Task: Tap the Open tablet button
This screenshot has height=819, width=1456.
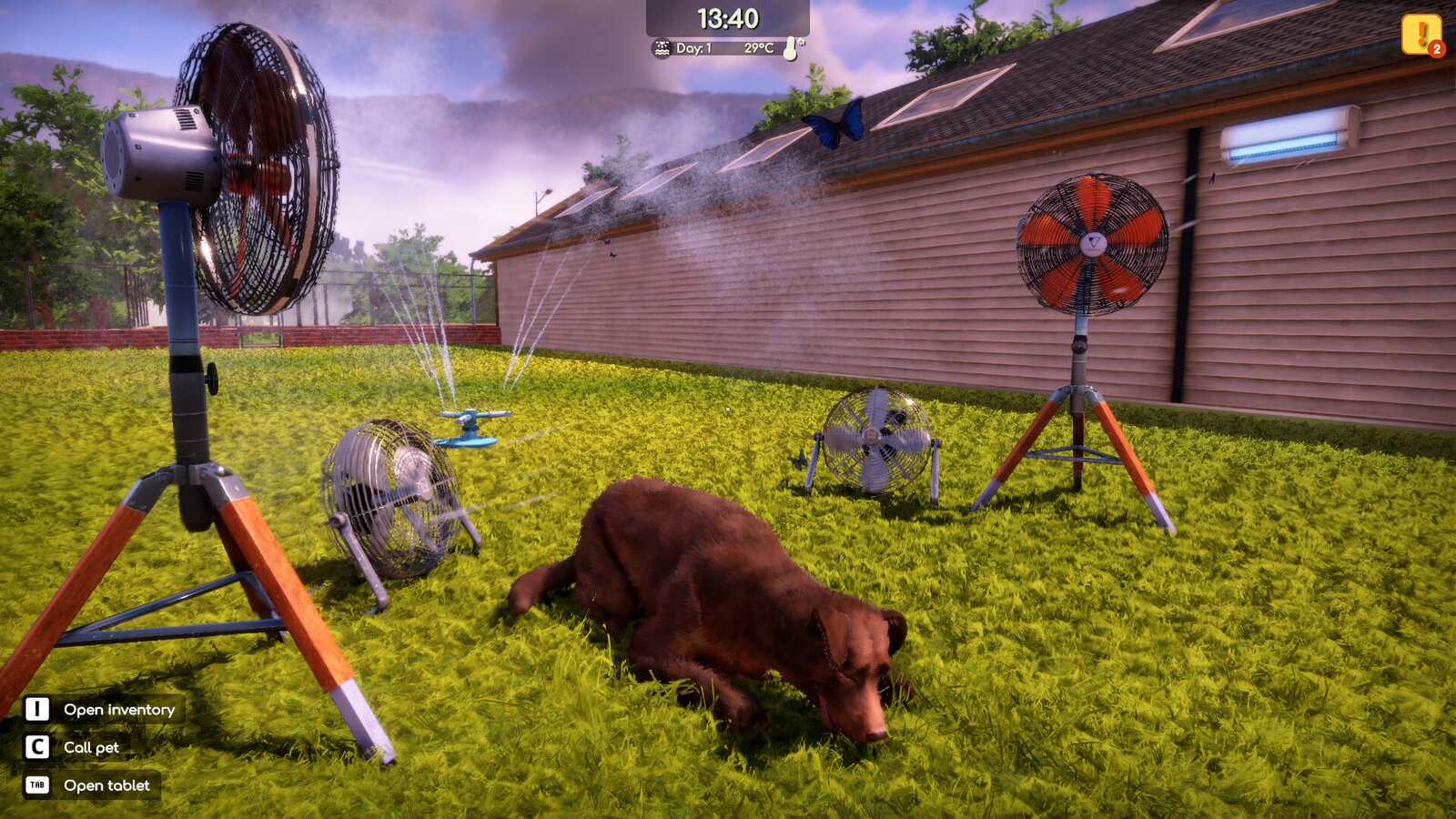Action: pos(90,785)
